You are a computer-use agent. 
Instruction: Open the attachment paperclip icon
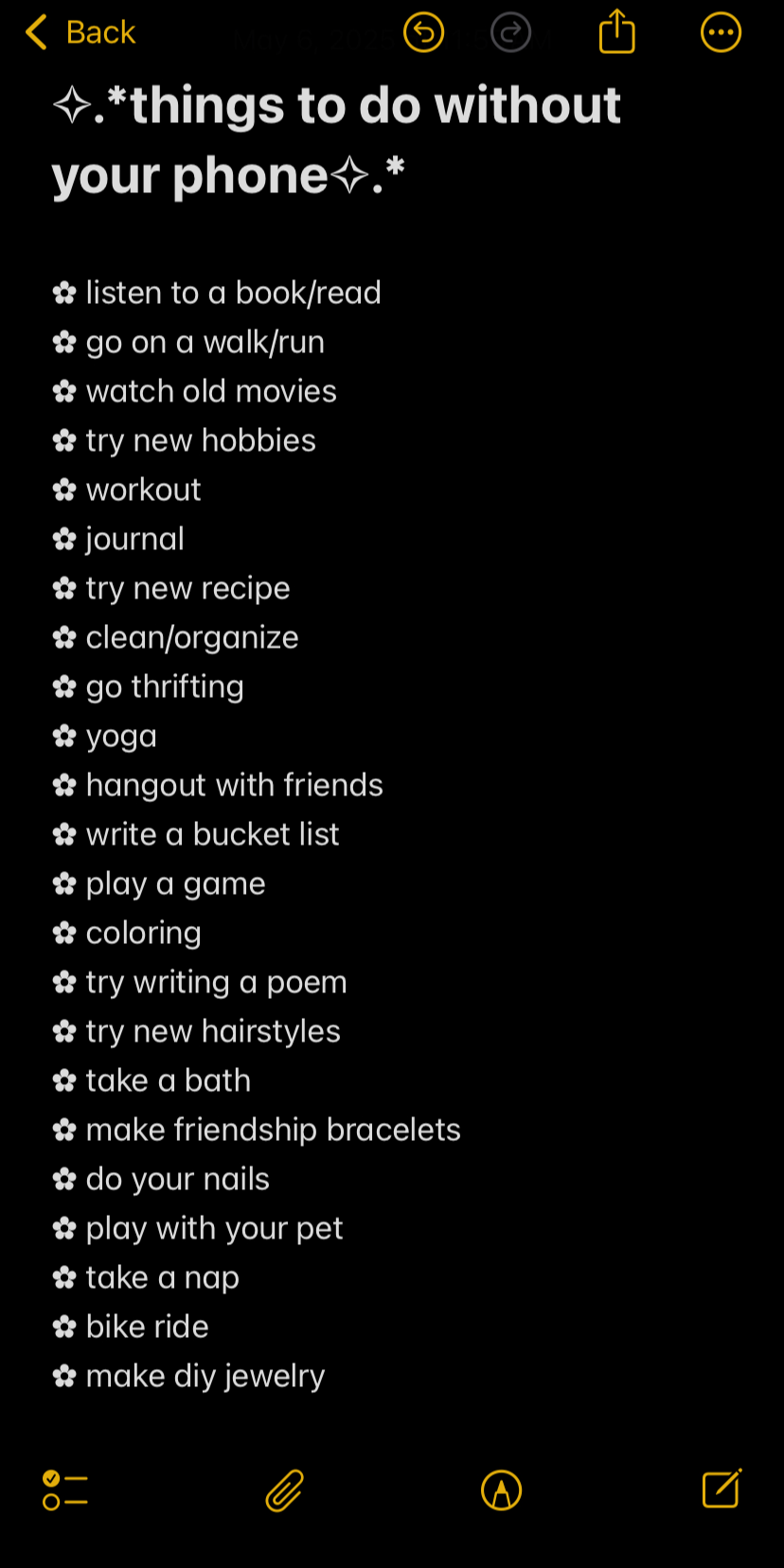coord(282,1489)
